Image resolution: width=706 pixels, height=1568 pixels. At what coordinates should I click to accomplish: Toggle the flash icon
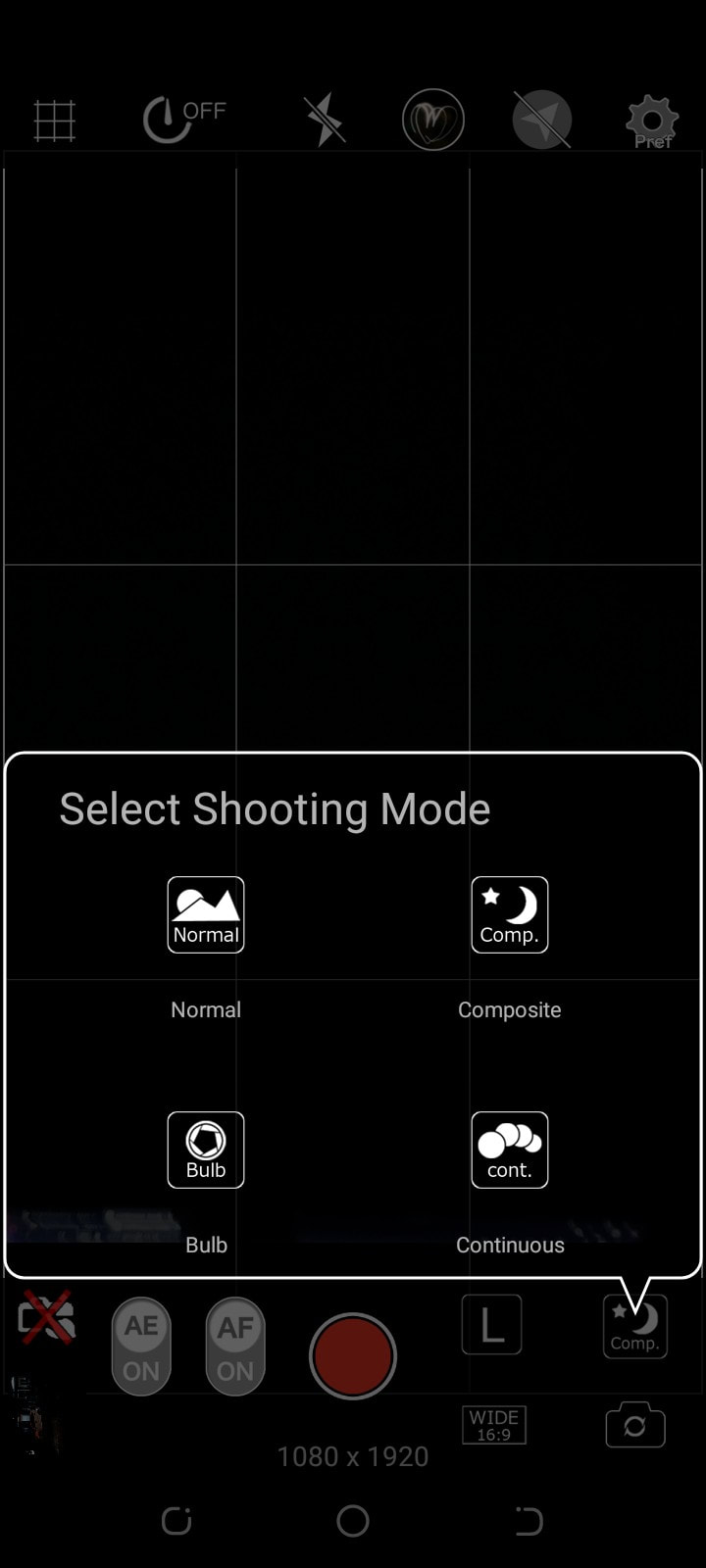(325, 121)
